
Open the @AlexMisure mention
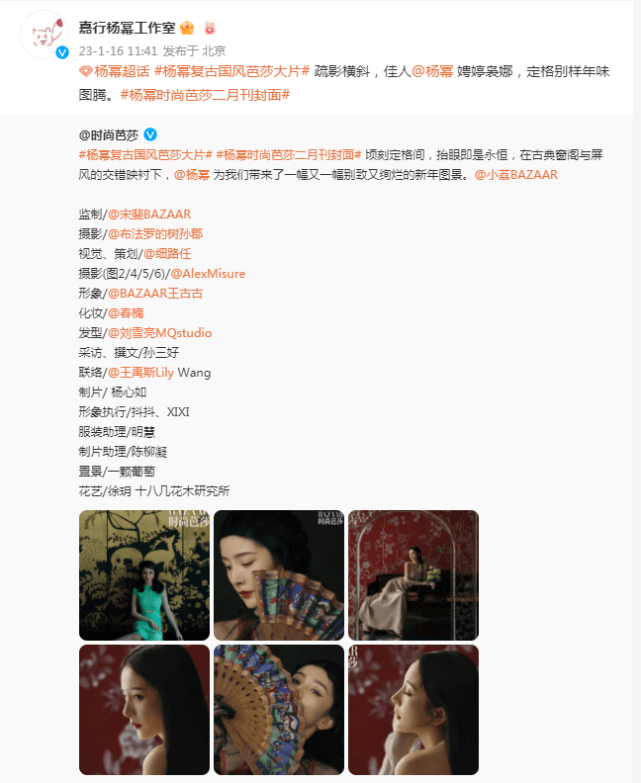tap(207, 273)
